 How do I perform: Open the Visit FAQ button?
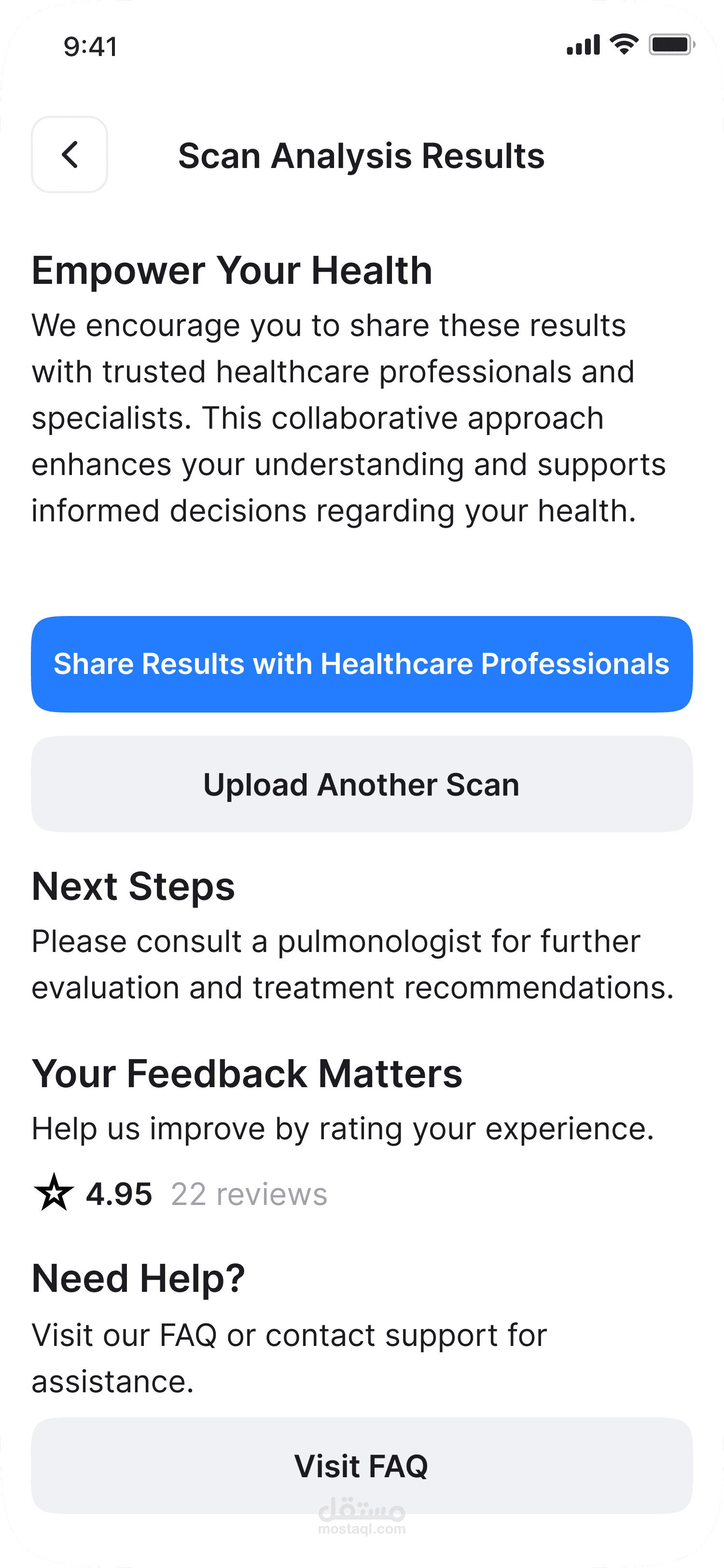(x=362, y=1466)
